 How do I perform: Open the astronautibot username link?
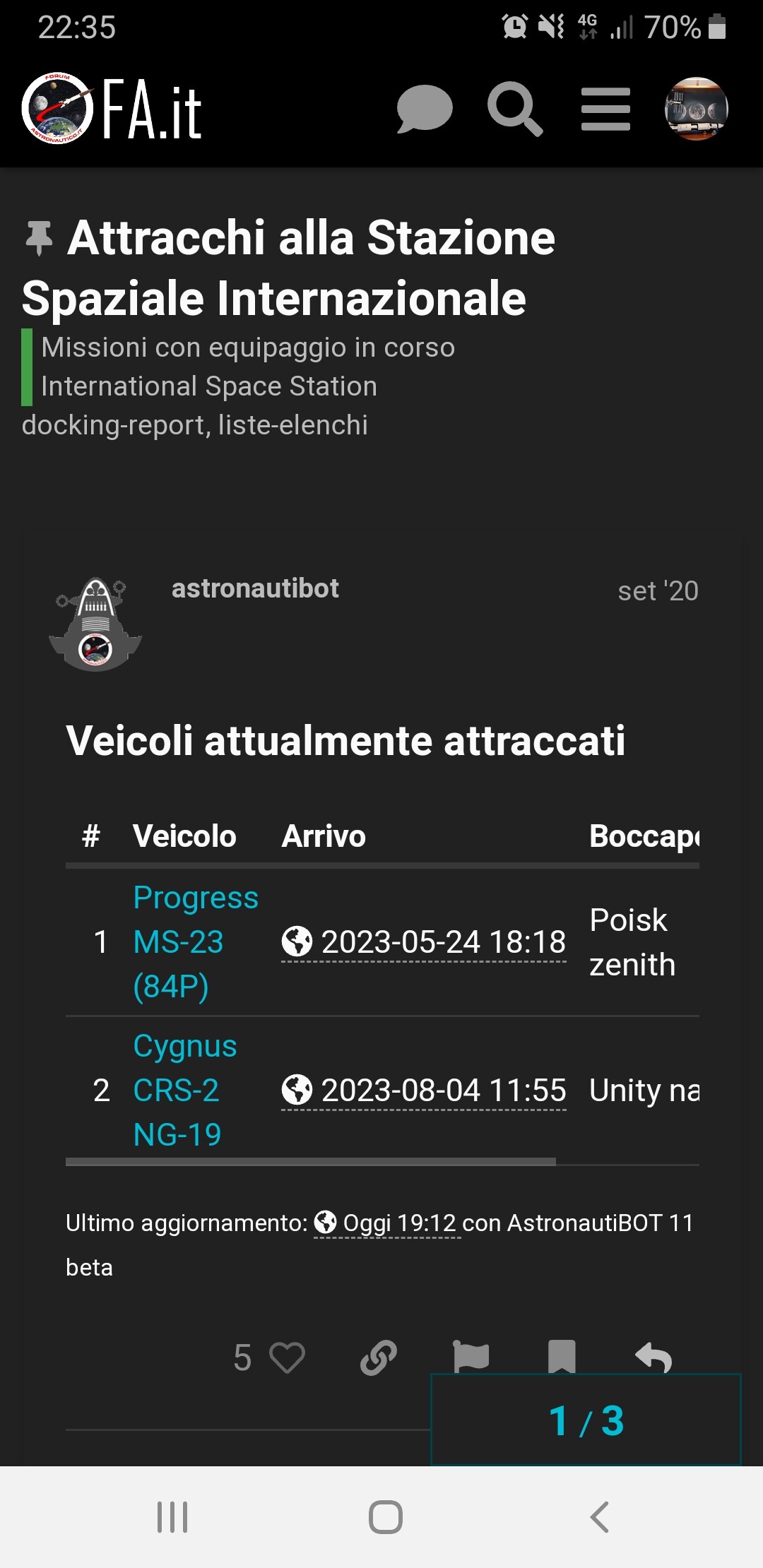coord(255,588)
